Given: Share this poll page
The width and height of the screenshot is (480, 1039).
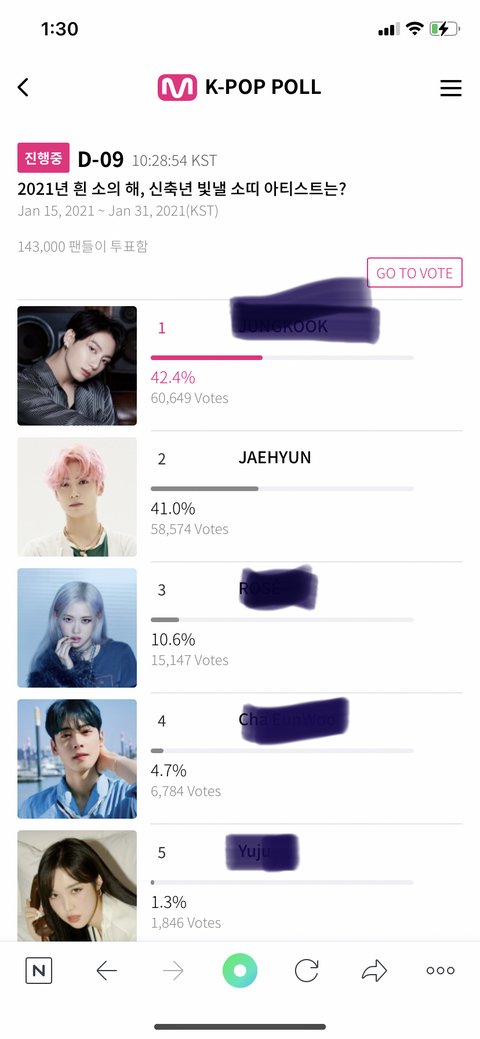Looking at the screenshot, I should [374, 971].
